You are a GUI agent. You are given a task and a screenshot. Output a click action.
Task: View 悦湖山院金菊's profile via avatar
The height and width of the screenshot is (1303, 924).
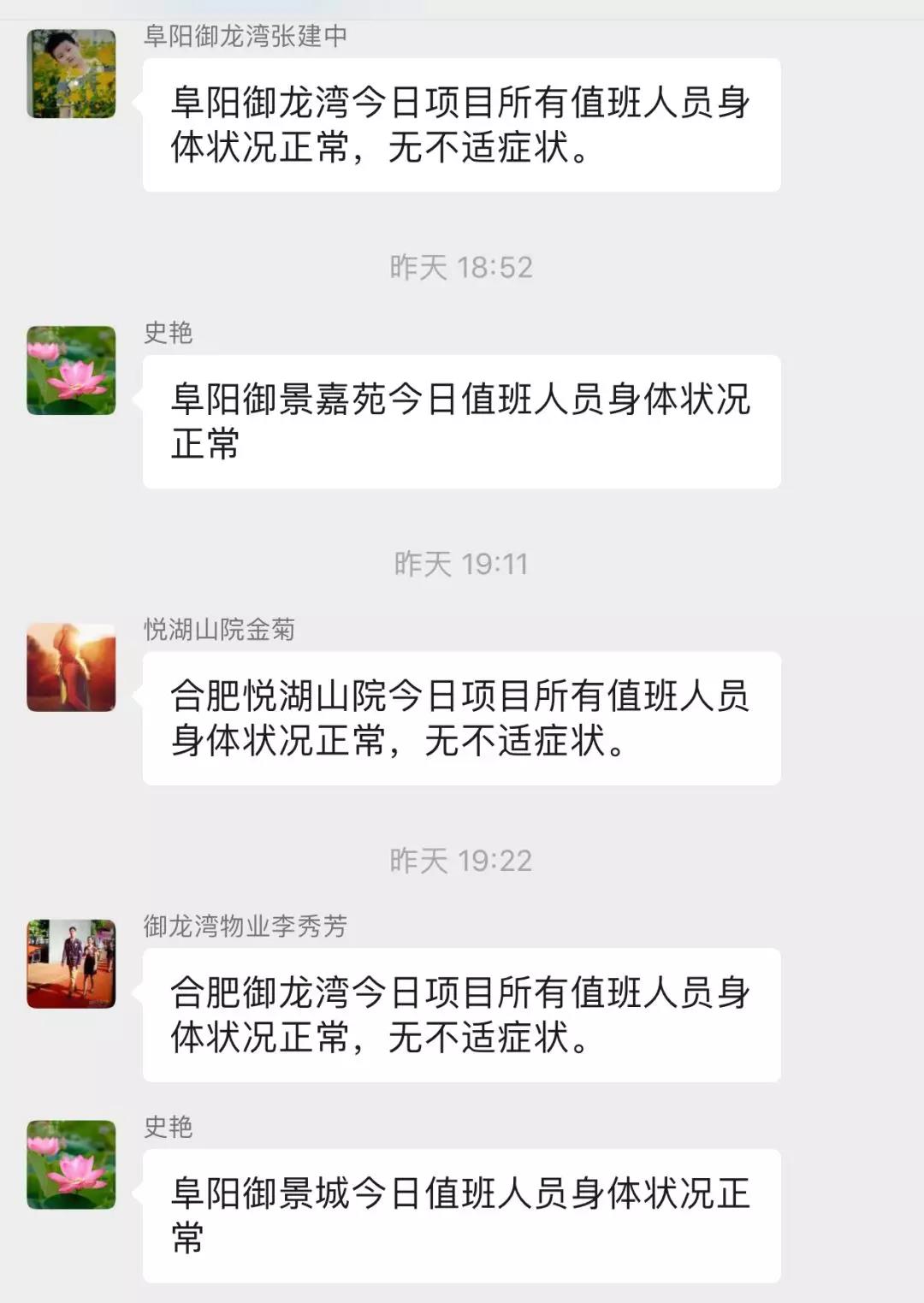coord(71,667)
